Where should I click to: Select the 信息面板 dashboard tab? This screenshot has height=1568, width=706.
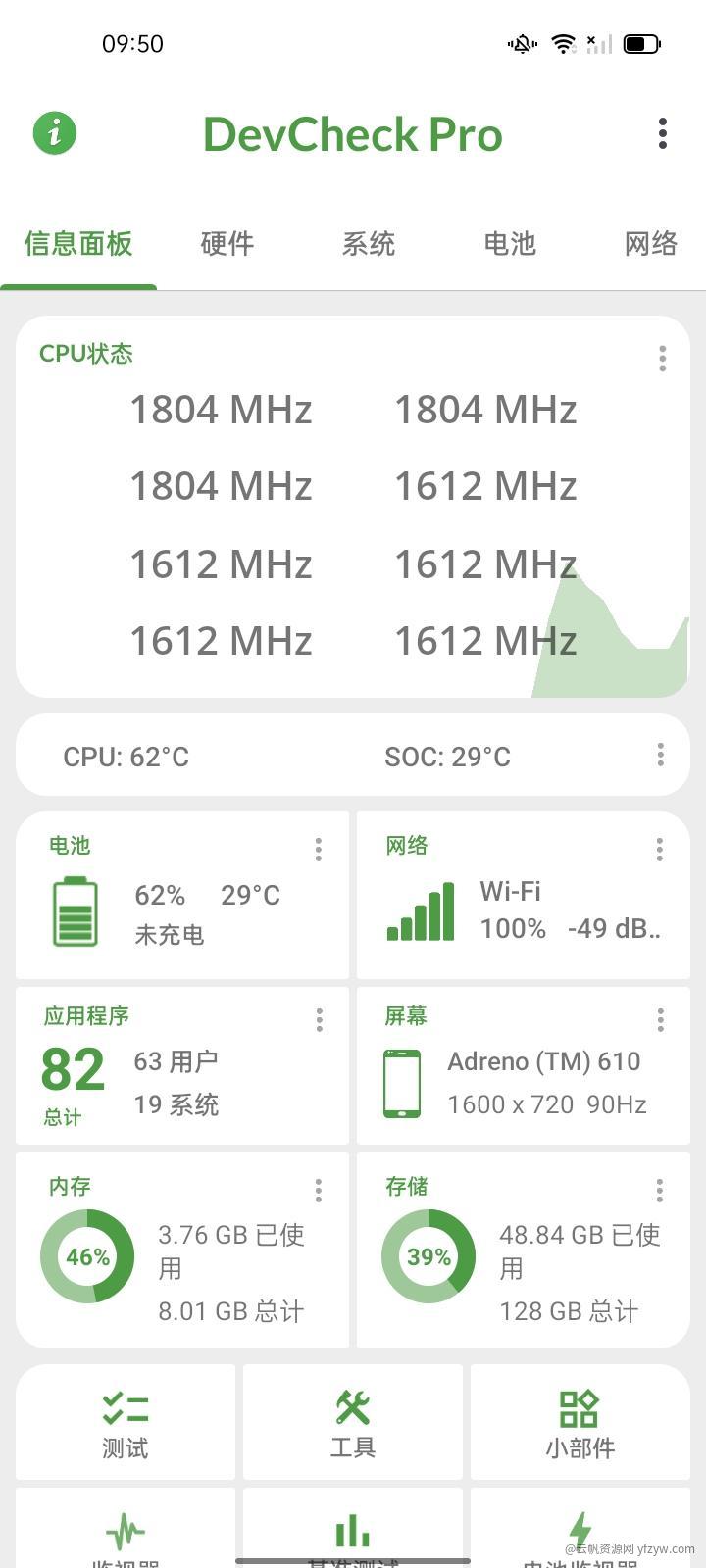click(x=78, y=244)
